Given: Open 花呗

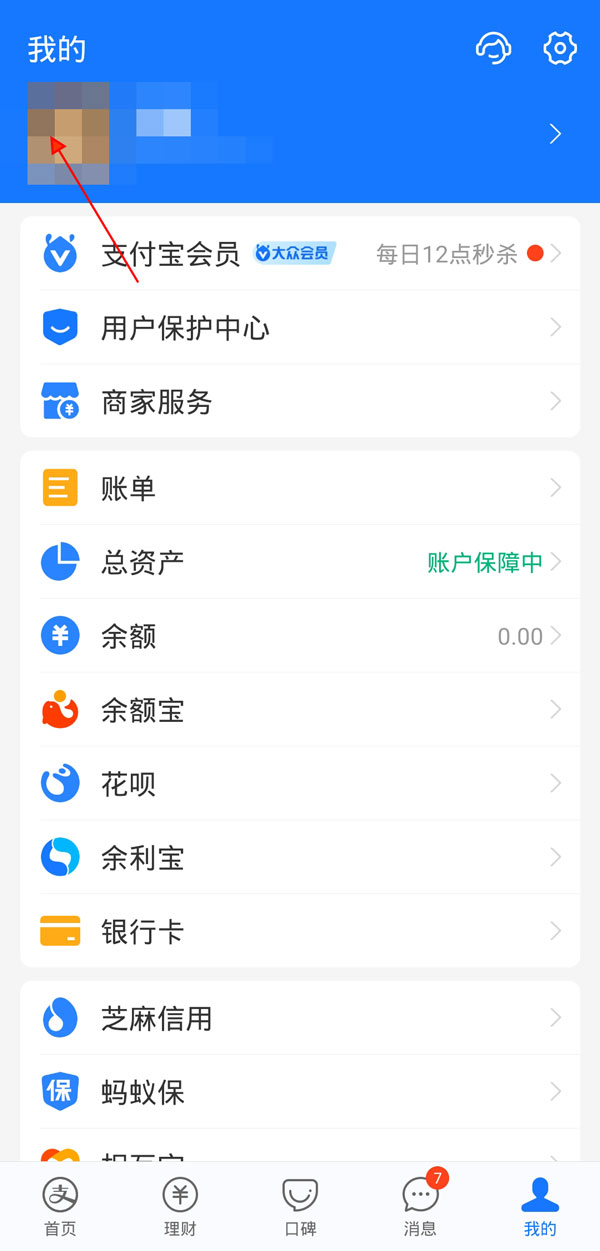Looking at the screenshot, I should tap(300, 783).
